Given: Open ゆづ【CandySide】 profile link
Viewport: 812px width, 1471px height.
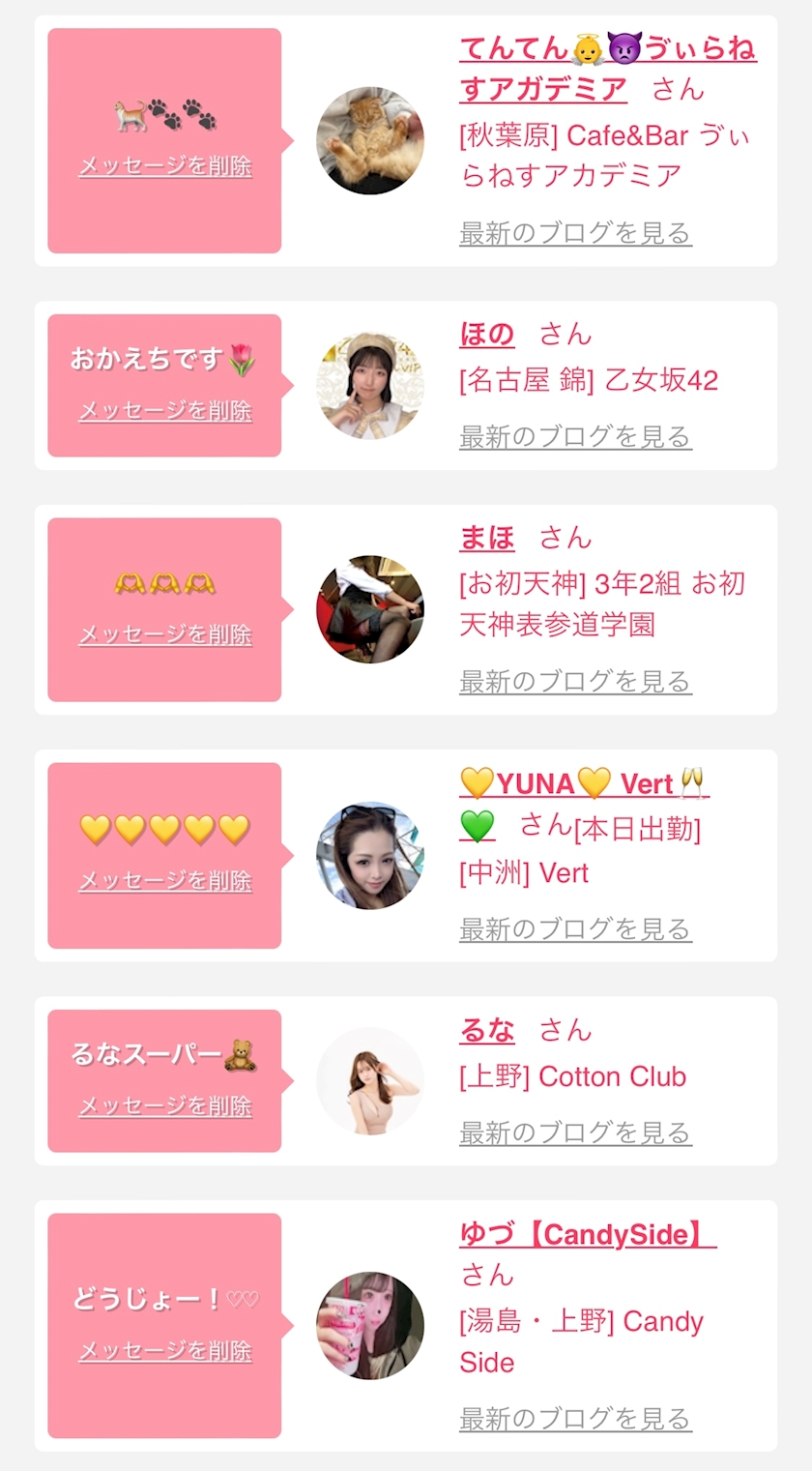Looking at the screenshot, I should (x=587, y=1234).
